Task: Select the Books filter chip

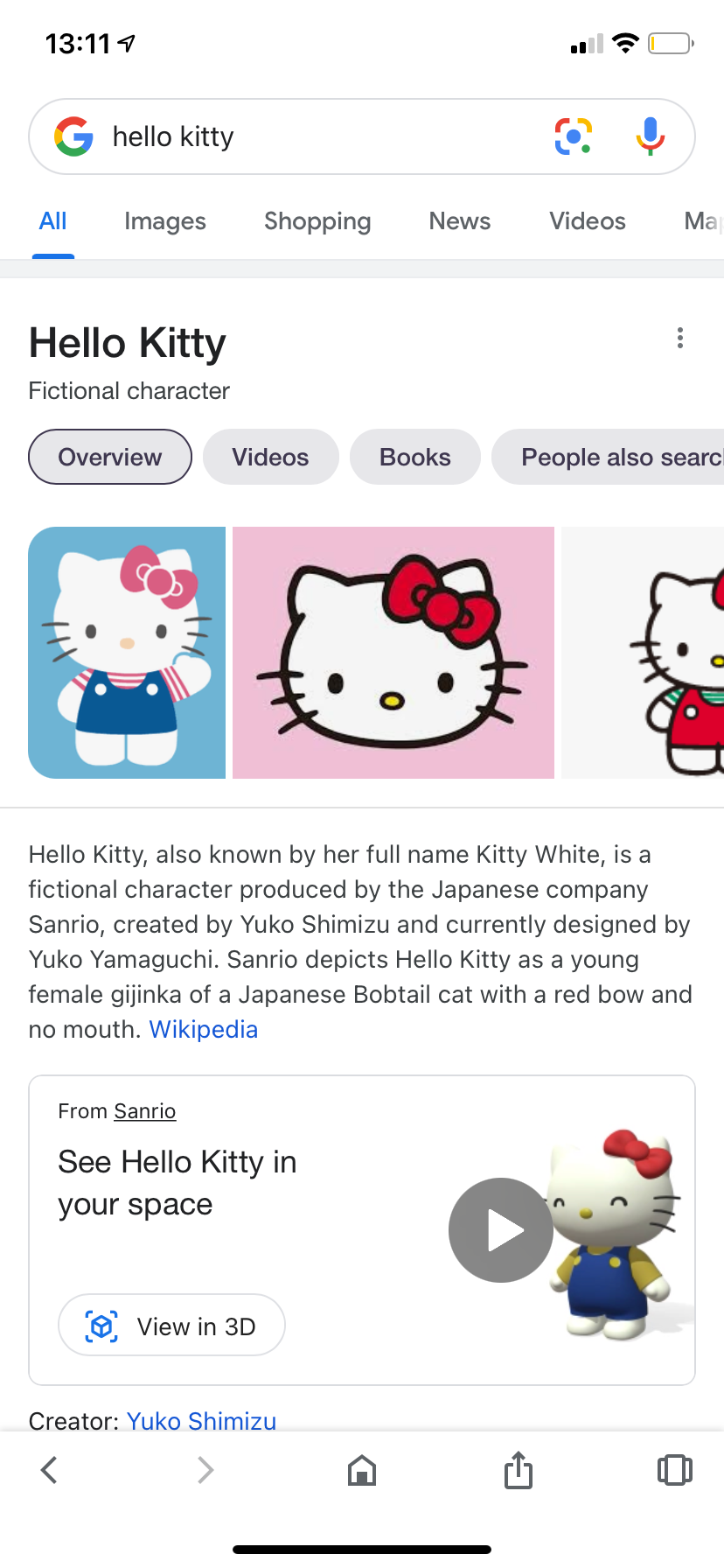Action: click(414, 457)
